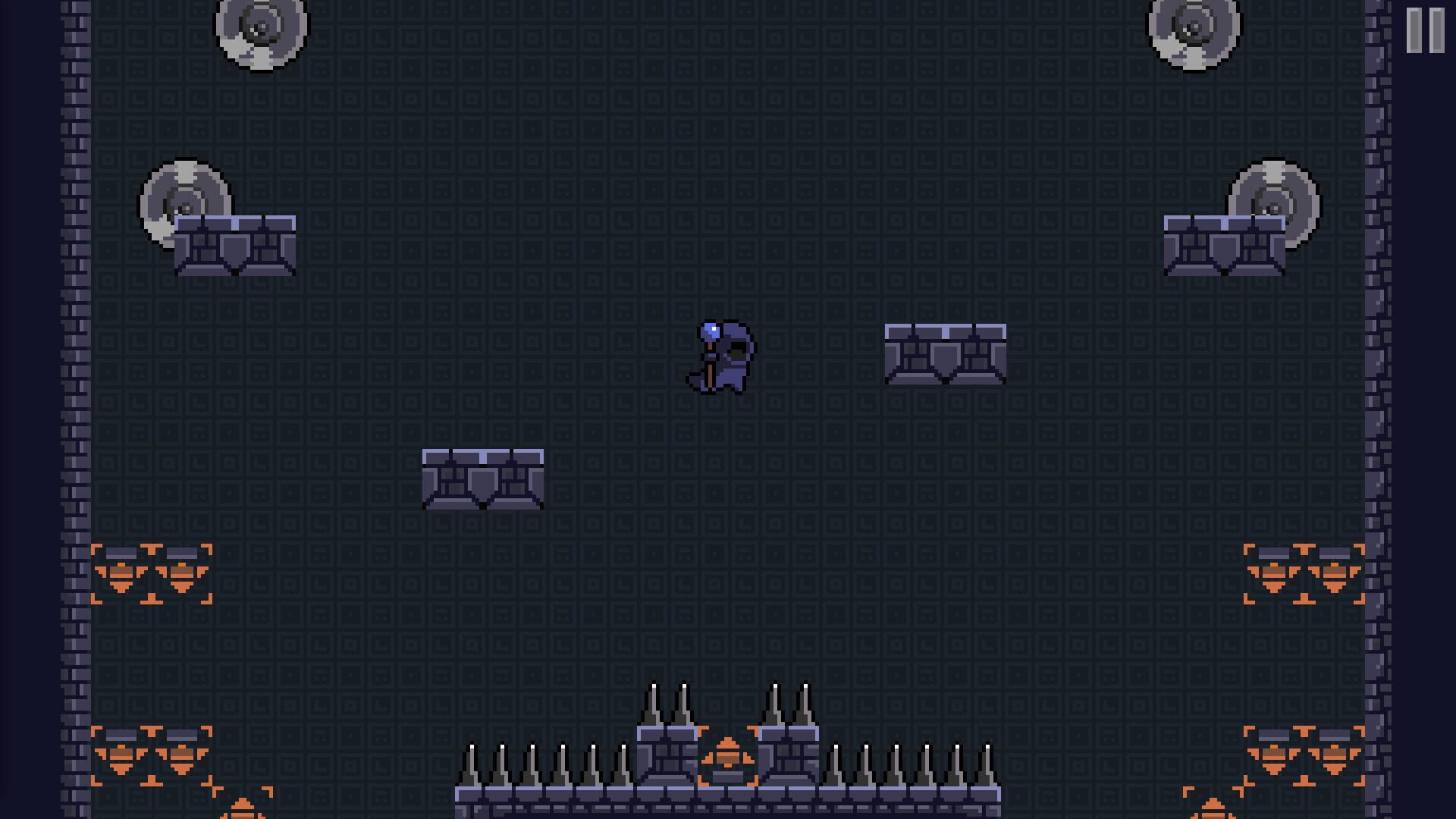Pause the game
Screen dimensions: 1456x819
click(x=1424, y=30)
